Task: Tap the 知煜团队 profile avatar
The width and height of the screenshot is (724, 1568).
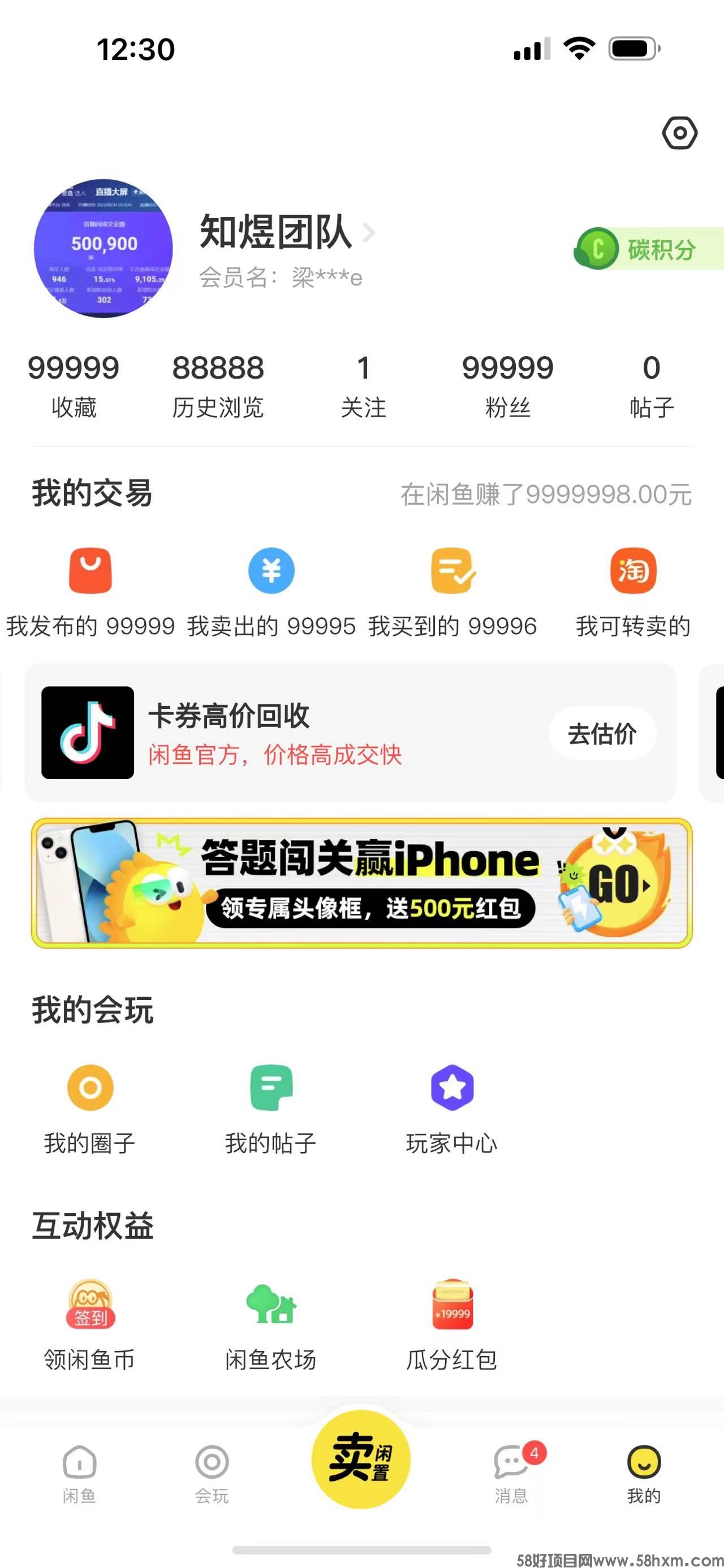Action: point(103,248)
